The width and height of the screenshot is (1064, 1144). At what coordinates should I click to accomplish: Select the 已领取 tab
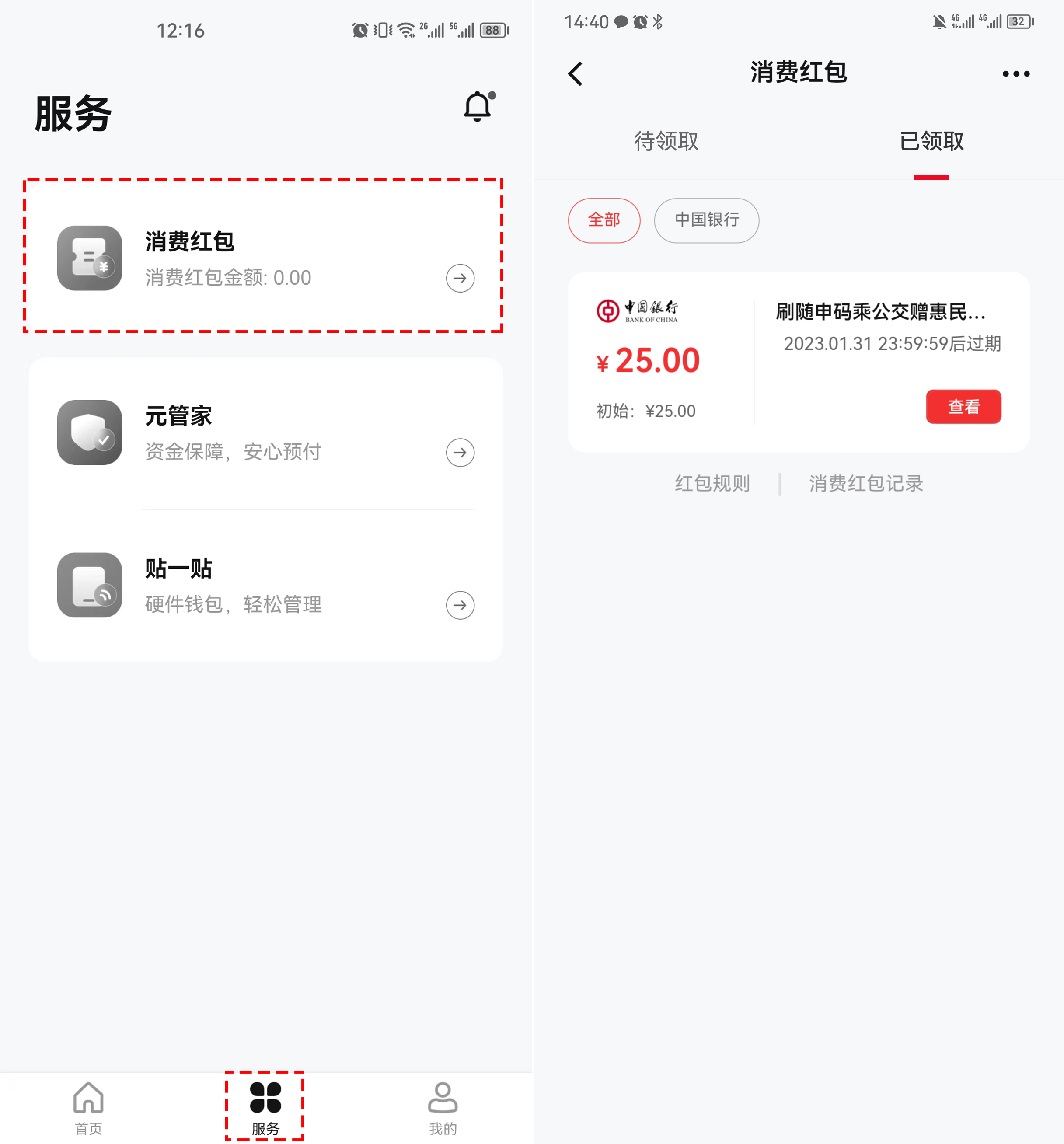pyautogui.click(x=931, y=142)
